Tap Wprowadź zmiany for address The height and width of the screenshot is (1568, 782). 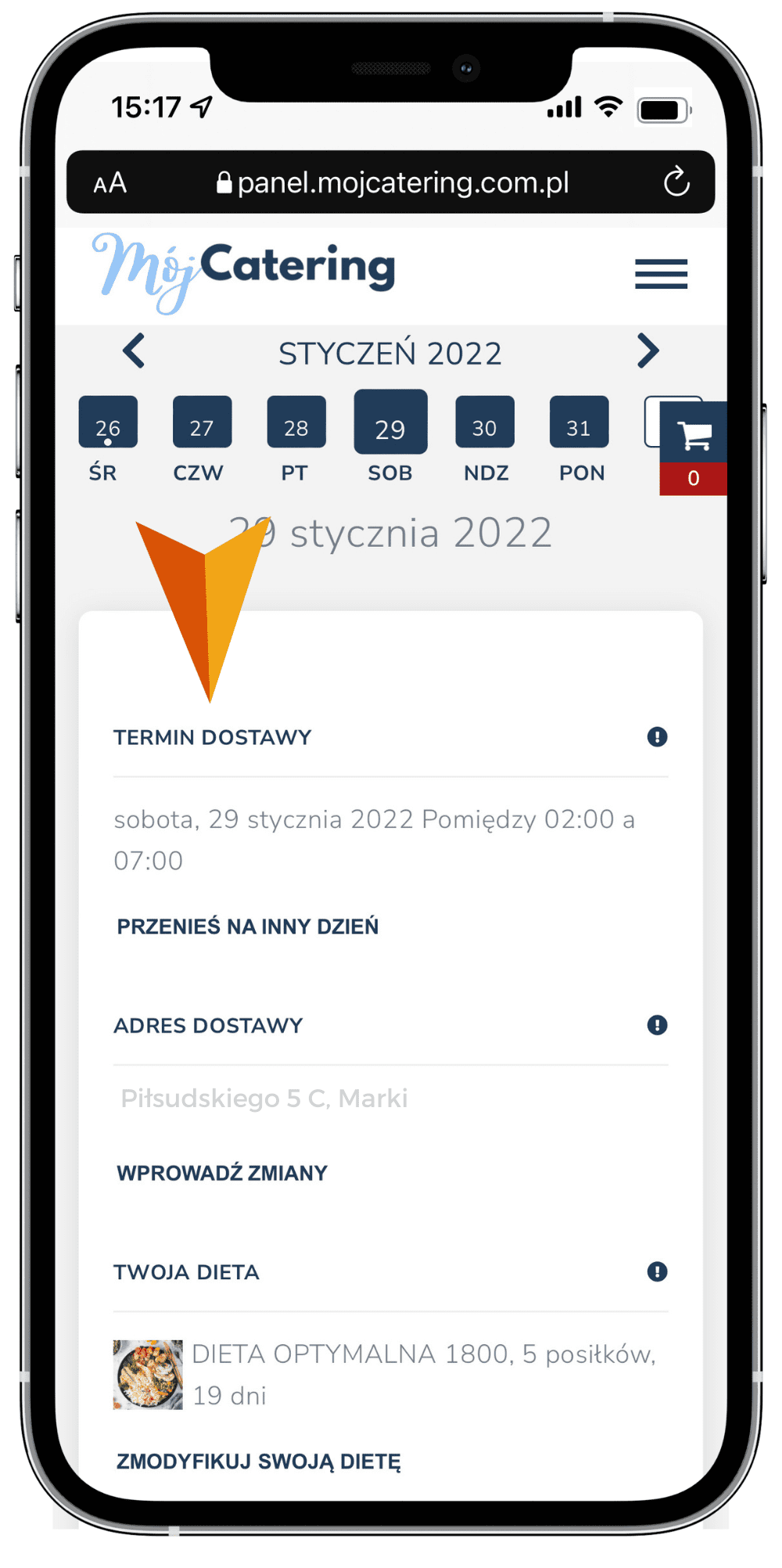click(222, 1173)
